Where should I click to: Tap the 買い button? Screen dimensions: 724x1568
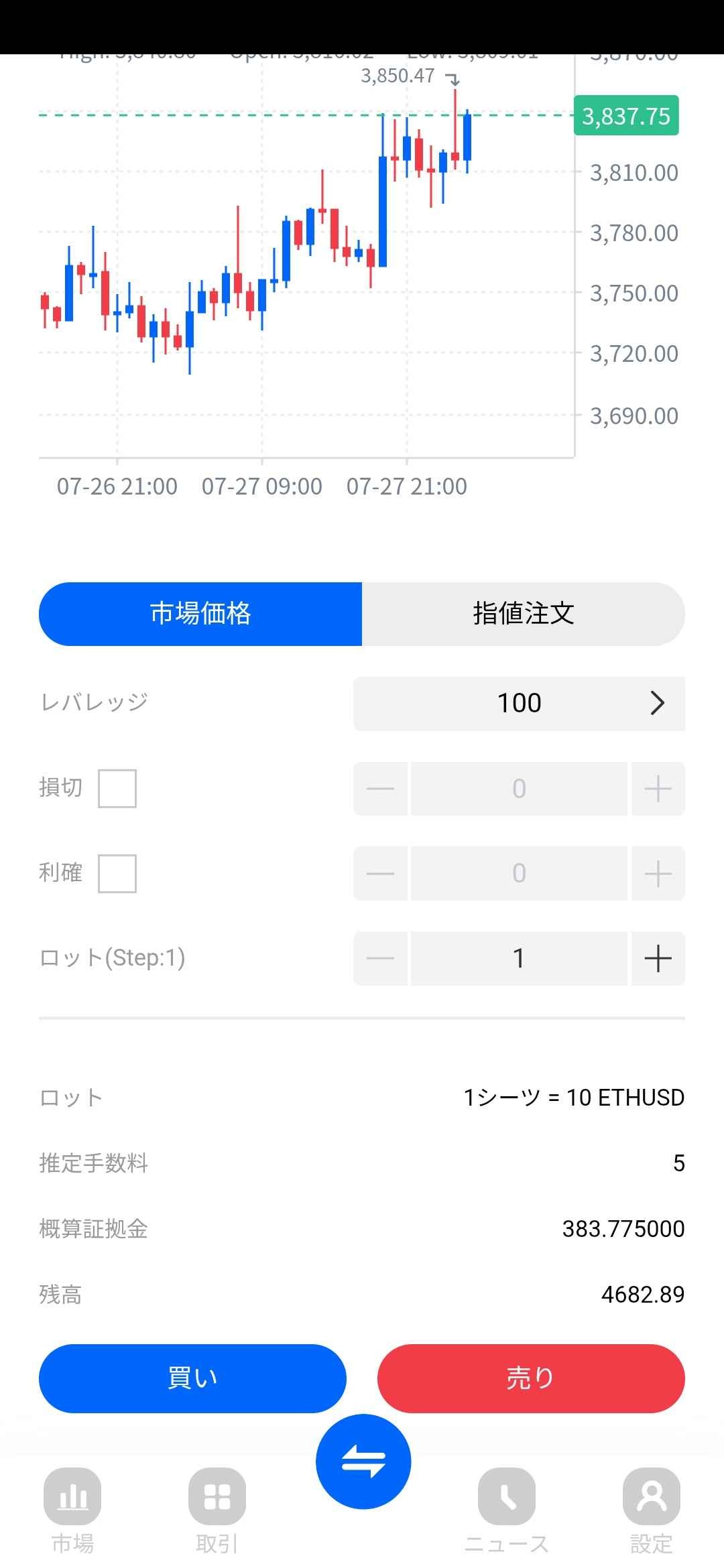point(192,1378)
